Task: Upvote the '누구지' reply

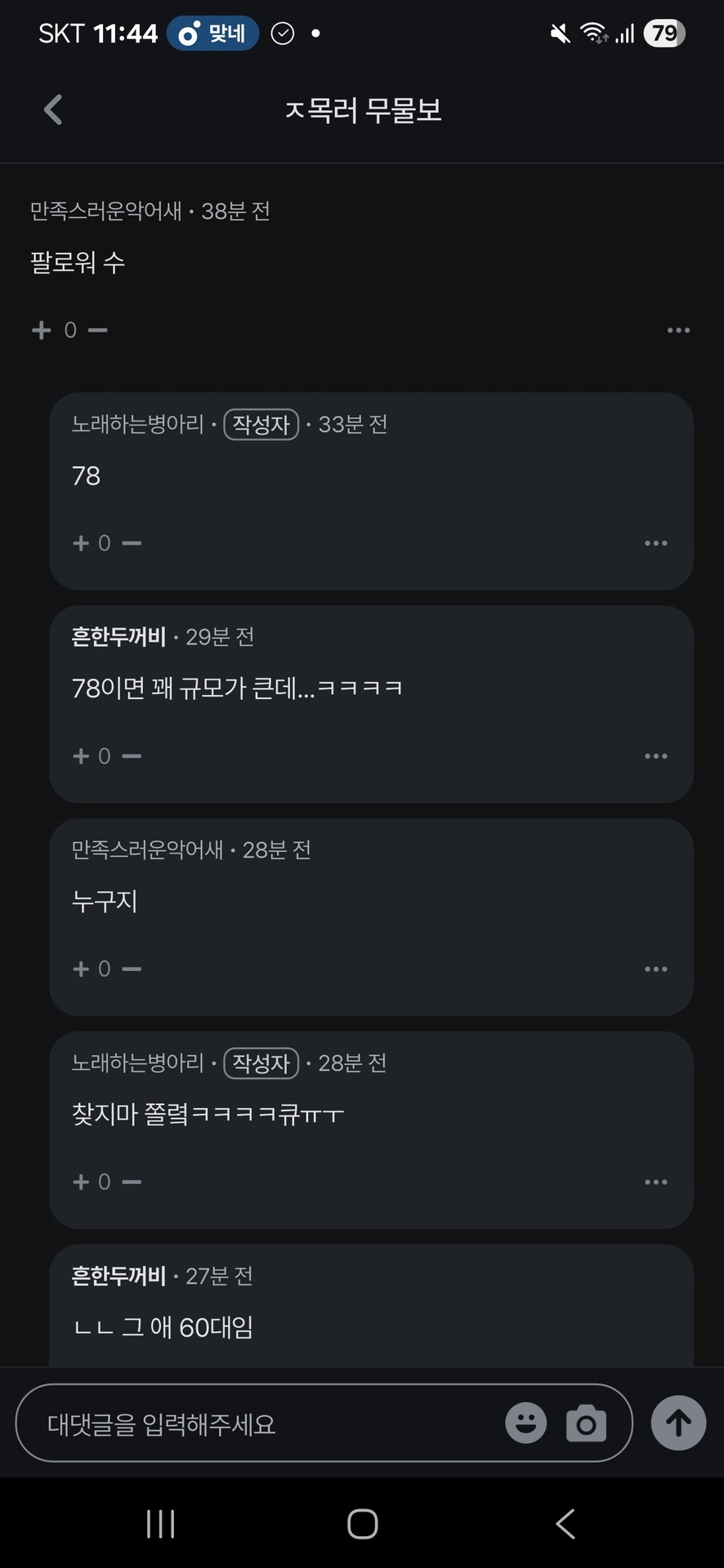Action: click(81, 969)
